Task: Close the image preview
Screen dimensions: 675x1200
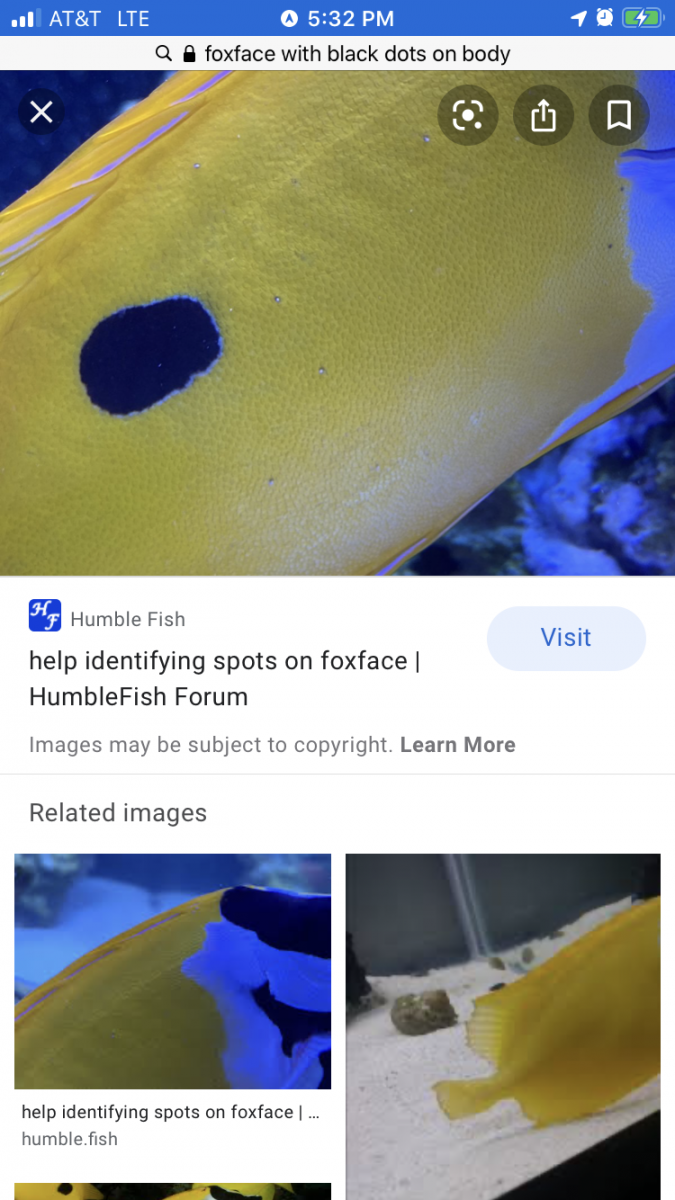Action: point(41,112)
